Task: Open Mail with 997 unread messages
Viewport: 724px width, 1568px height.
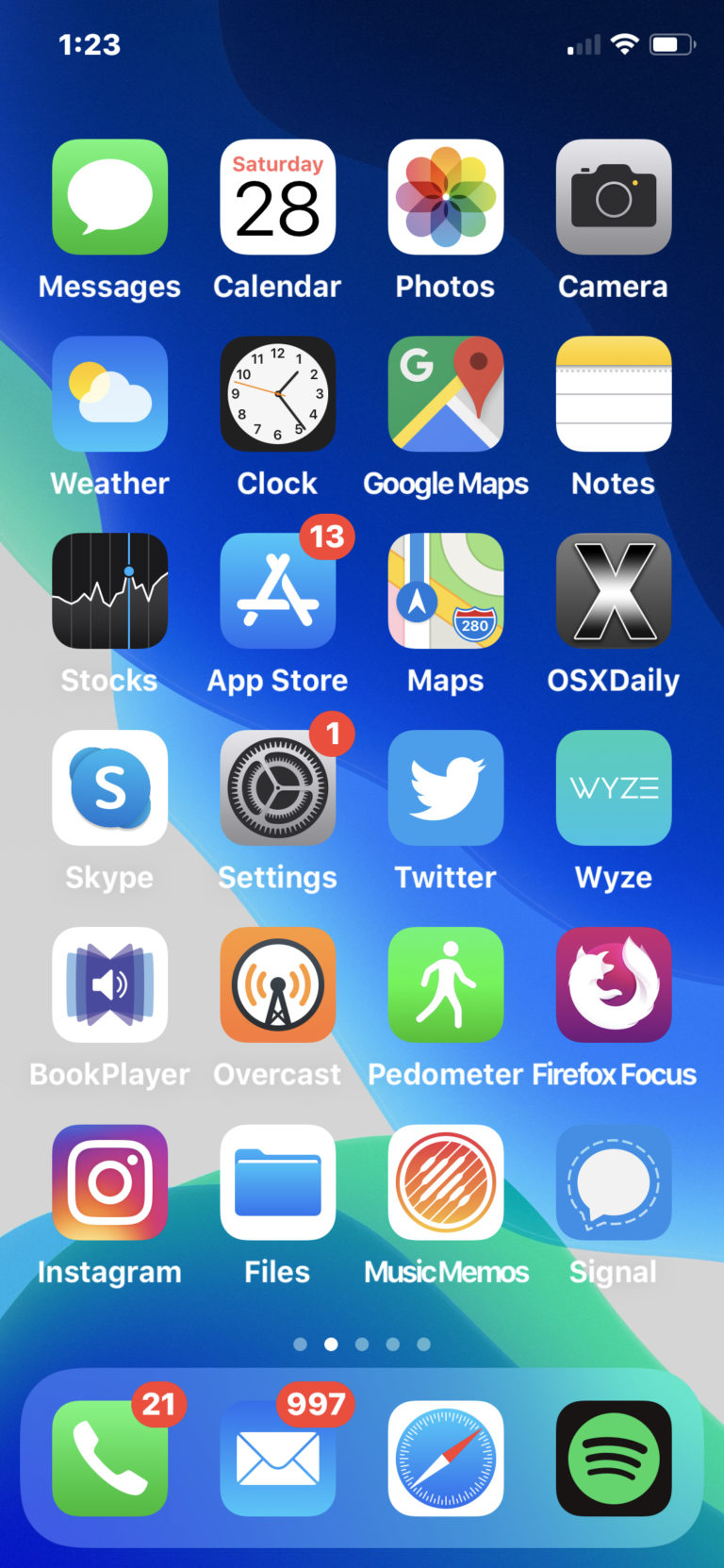Action: coord(277,1459)
